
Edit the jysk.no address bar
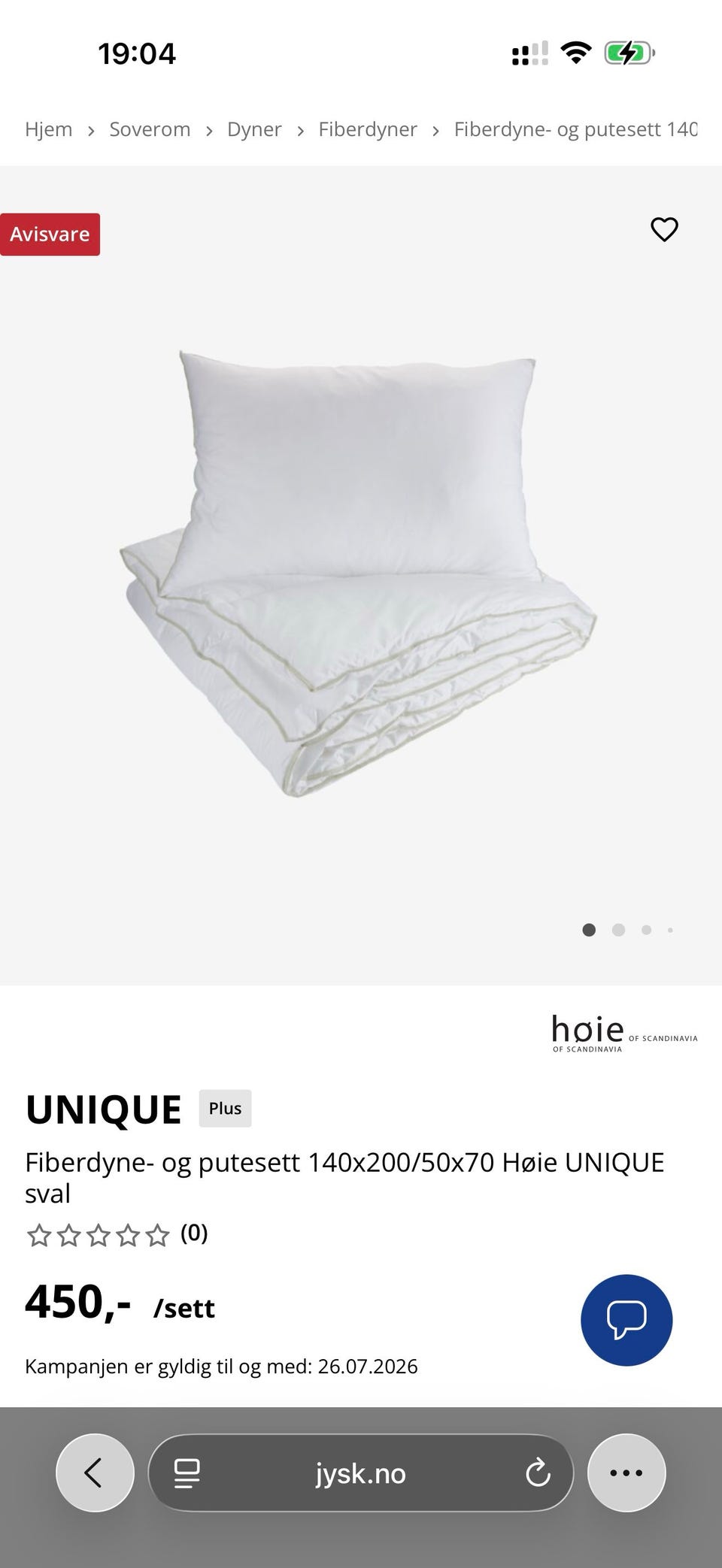click(361, 1473)
